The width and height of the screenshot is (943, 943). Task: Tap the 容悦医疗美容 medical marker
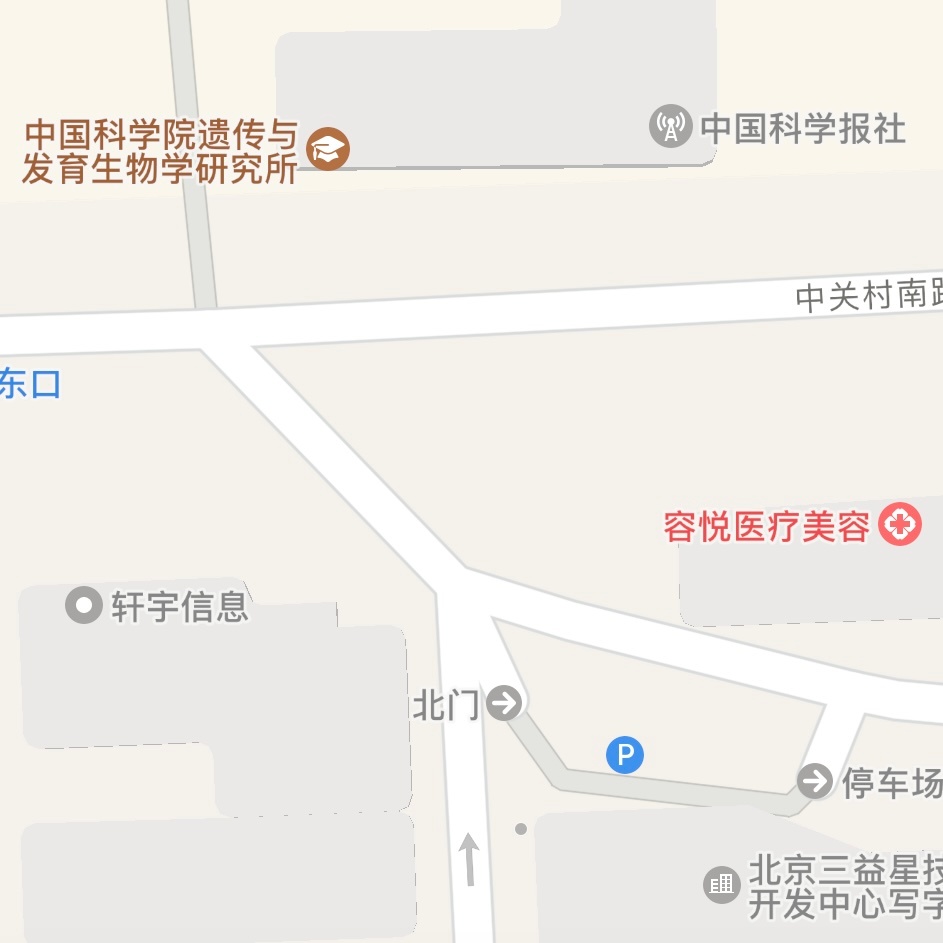[899, 524]
